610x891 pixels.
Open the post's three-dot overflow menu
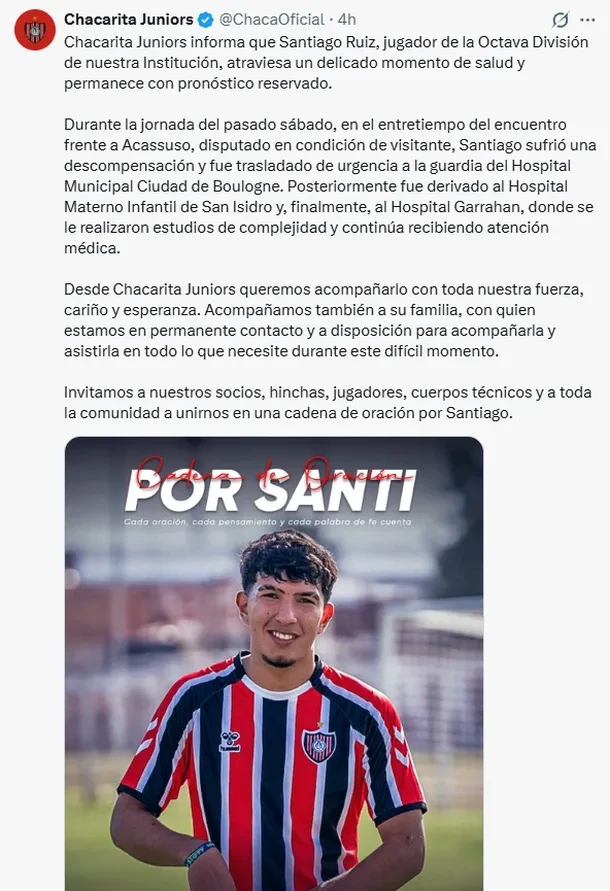[x=588, y=20]
